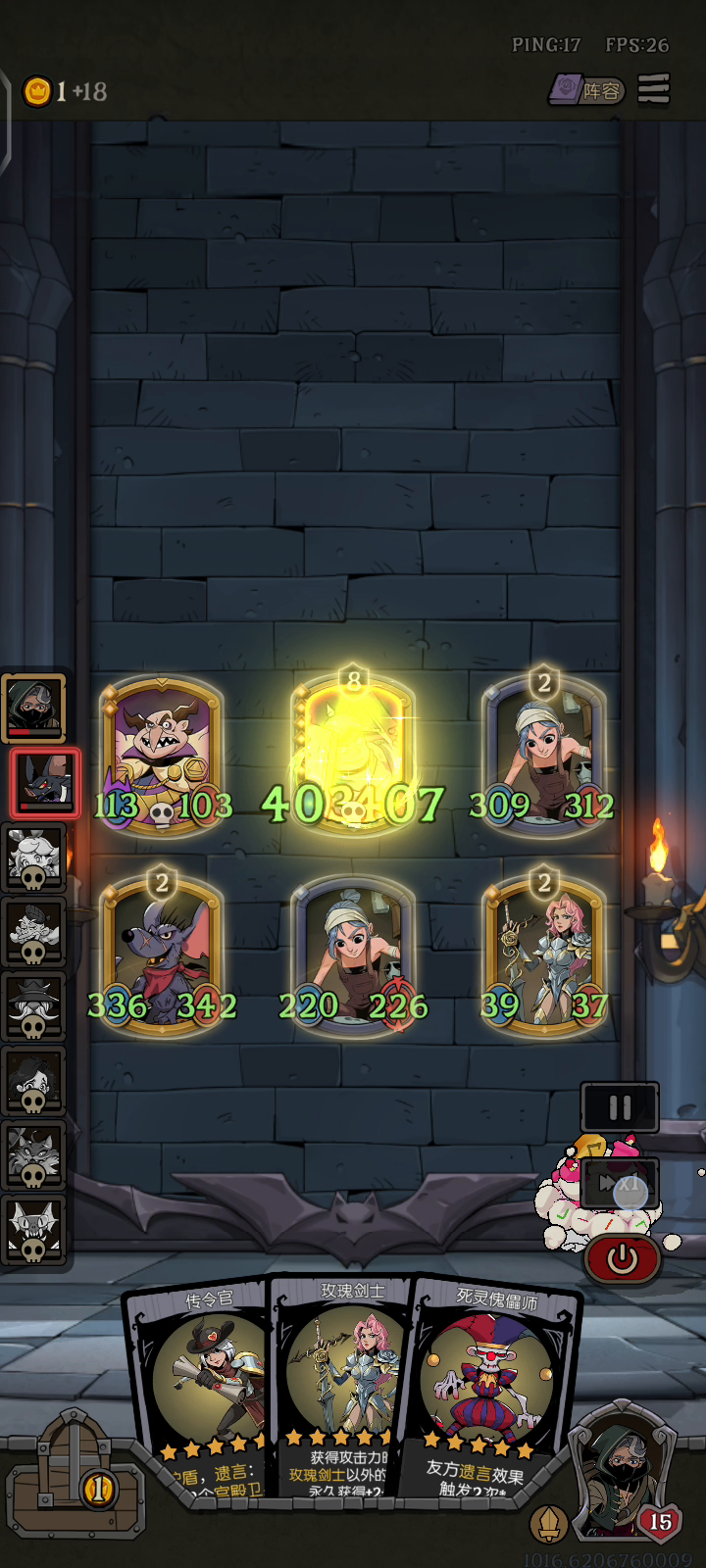
Task: Inspect the glowing unit with 407 health
Action: click(353, 755)
